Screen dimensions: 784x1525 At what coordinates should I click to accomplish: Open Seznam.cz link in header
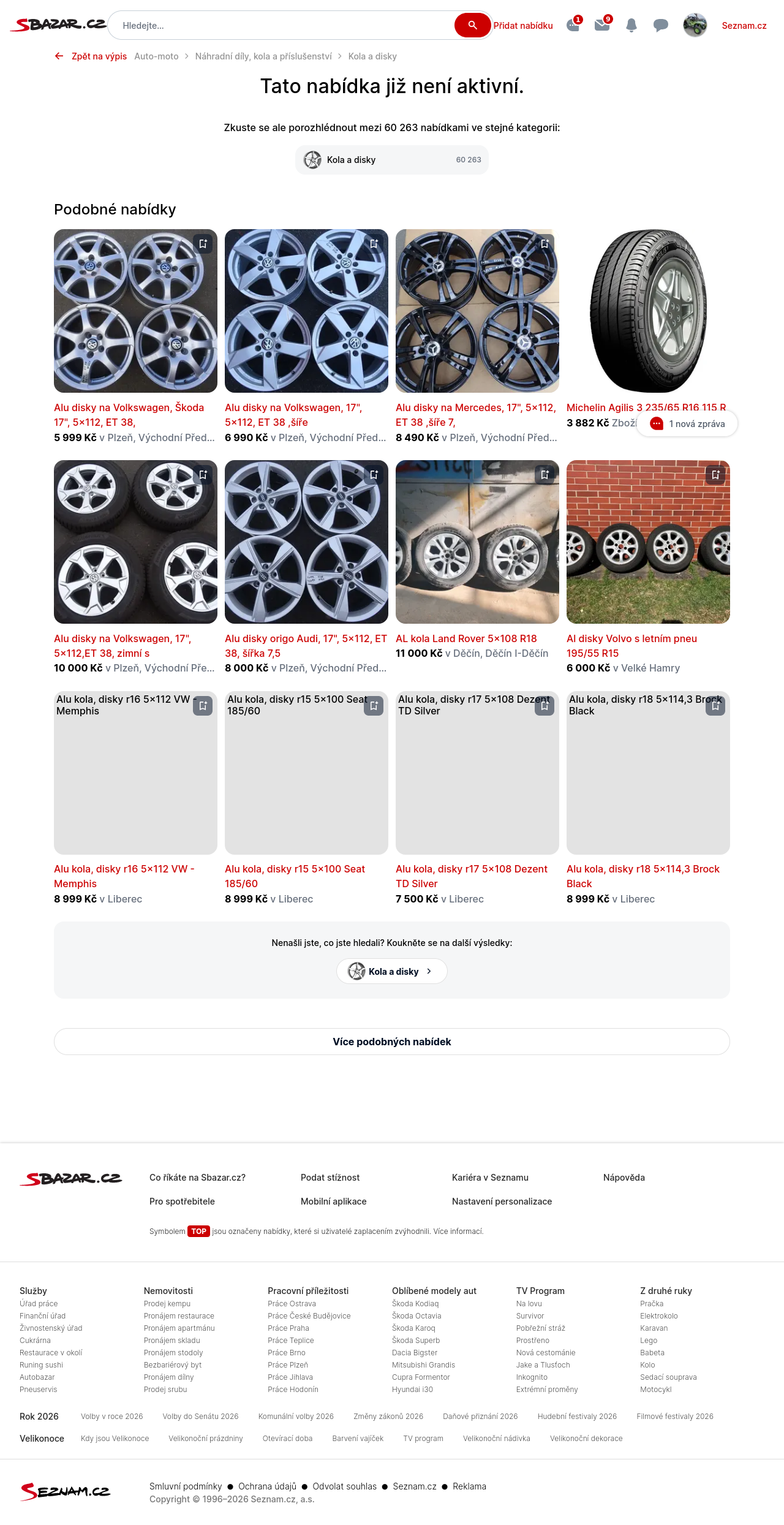pos(744,26)
